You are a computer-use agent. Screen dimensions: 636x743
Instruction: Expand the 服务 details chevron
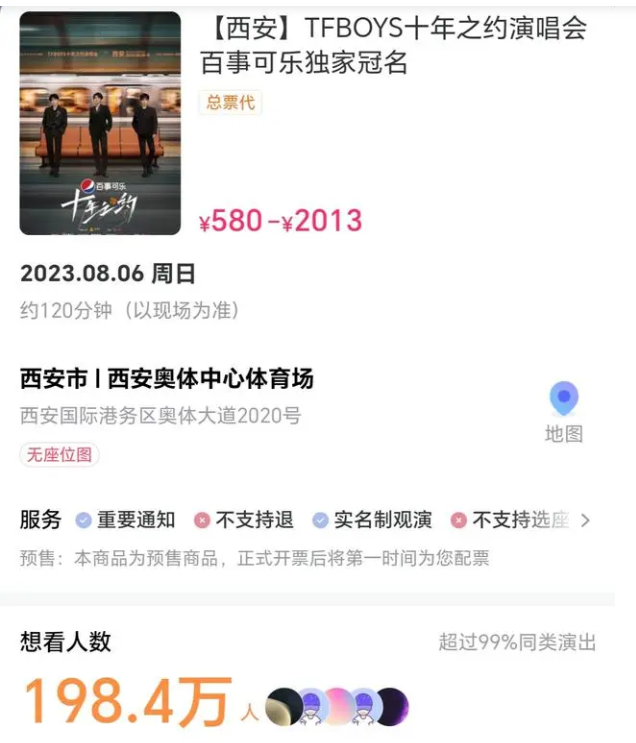coord(586,520)
